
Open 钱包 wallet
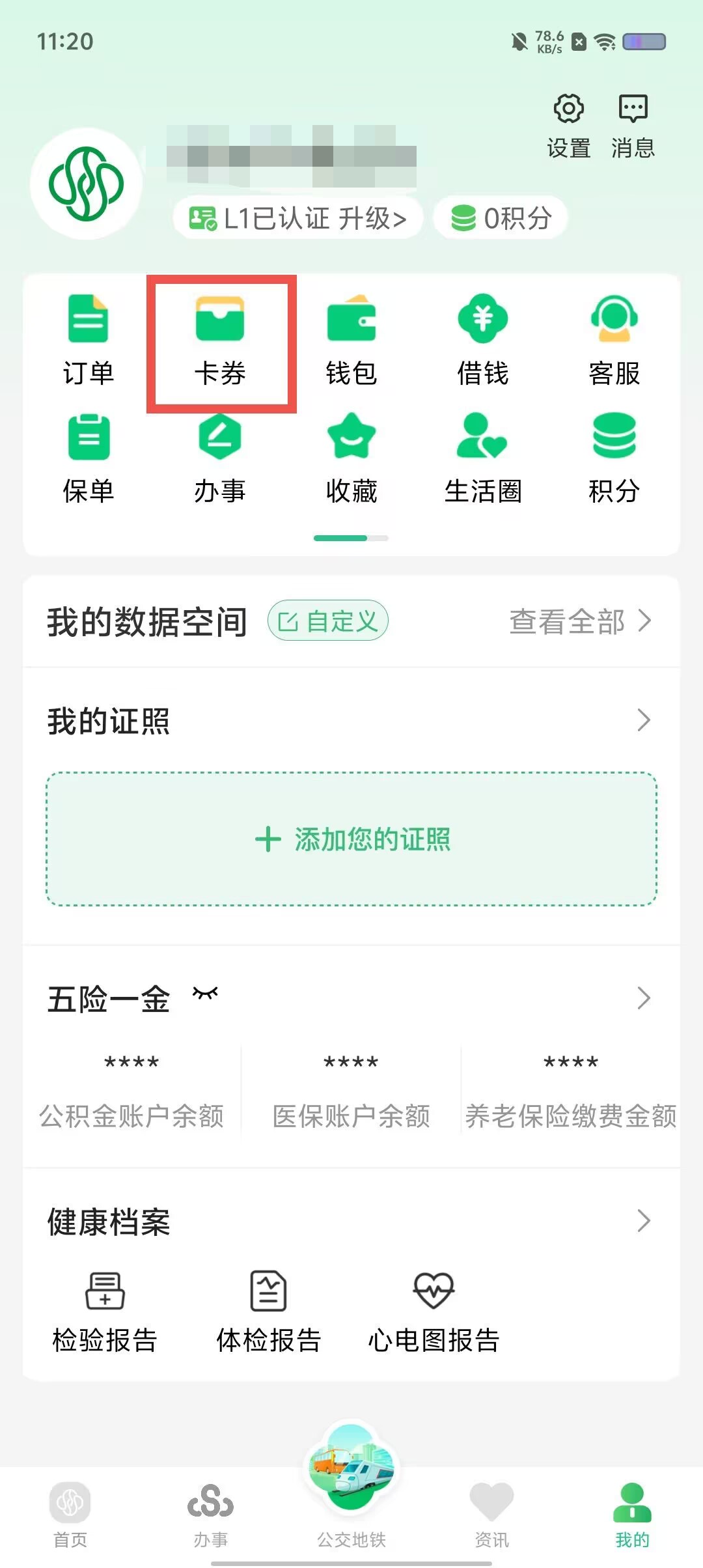tap(351, 340)
